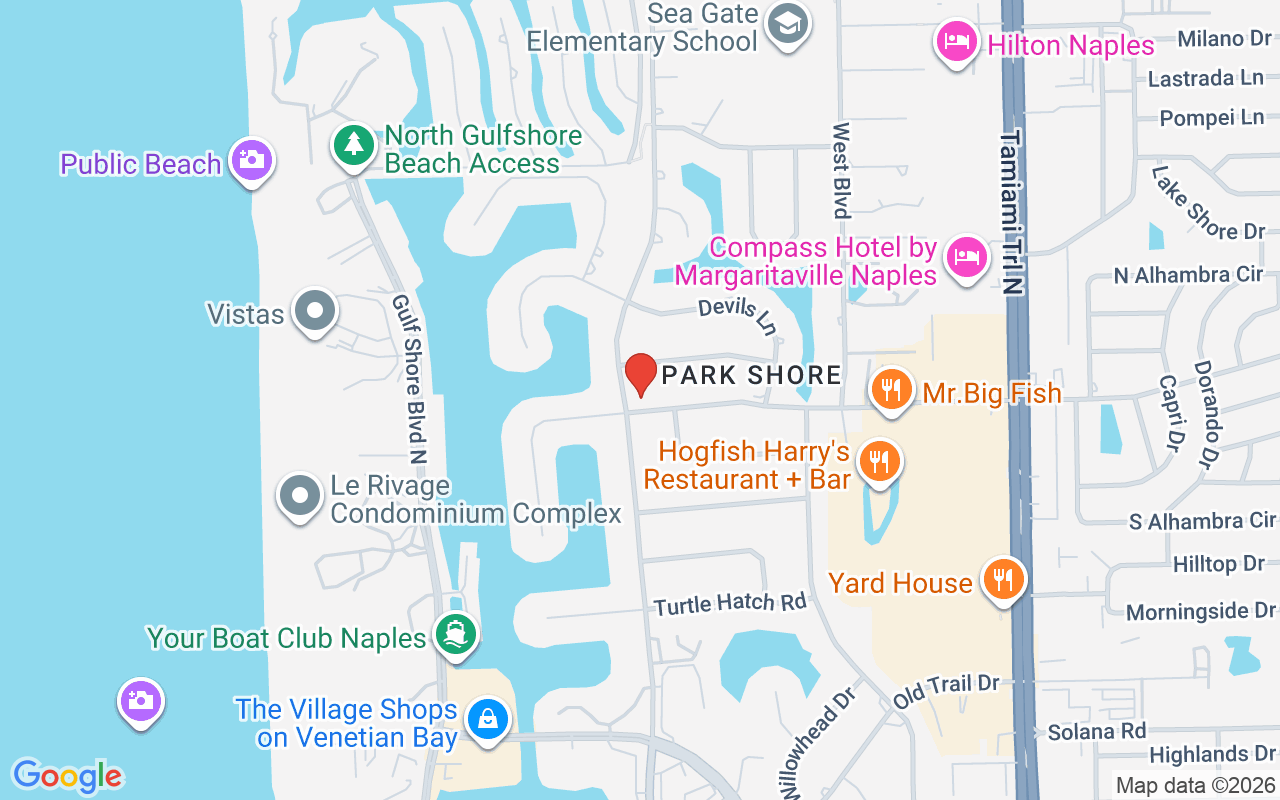Open North Gulfshore Beach Access marker
This screenshot has width=1280, height=800.
353,146
